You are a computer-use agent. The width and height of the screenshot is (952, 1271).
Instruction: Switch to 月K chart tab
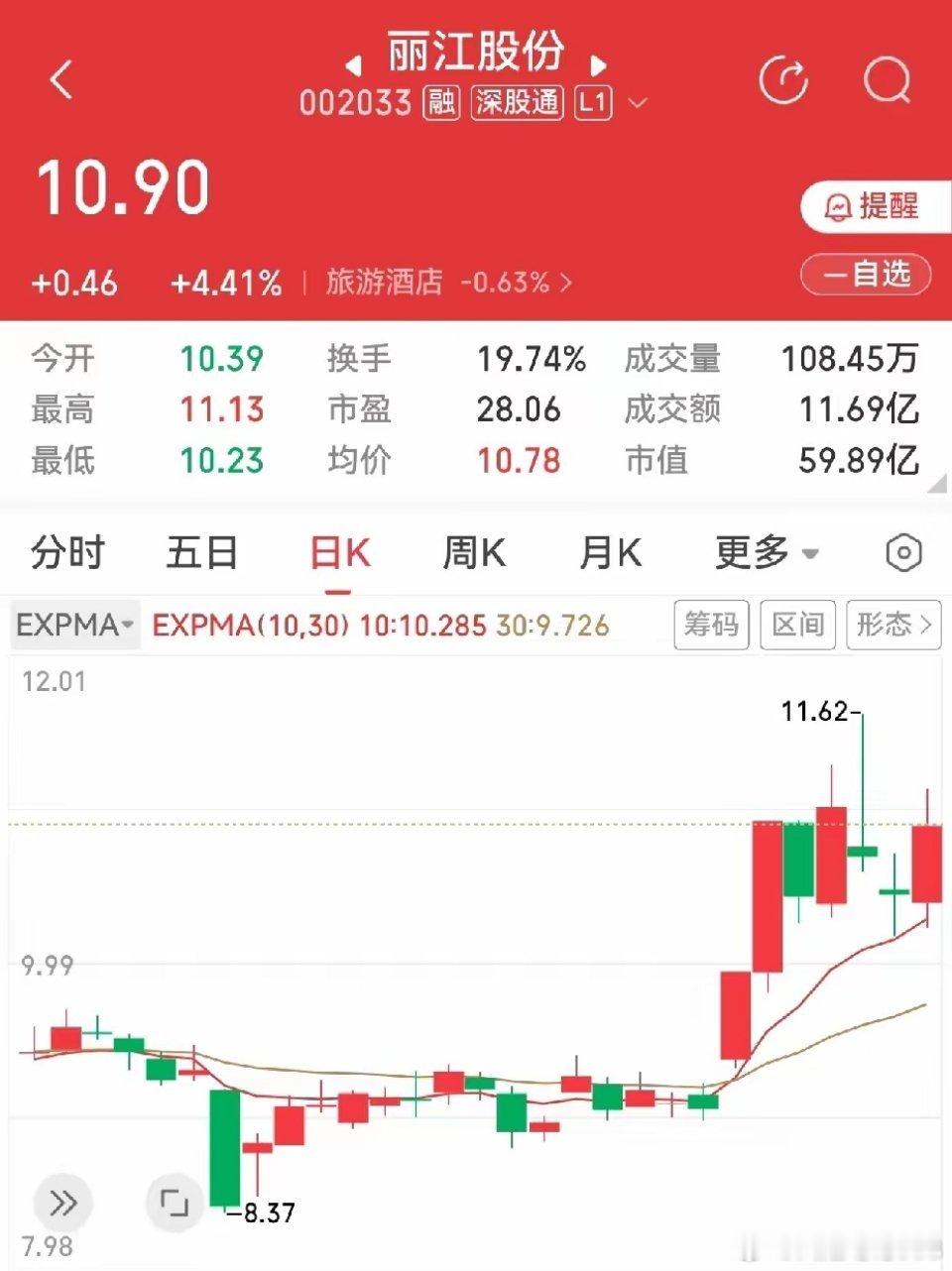(610, 552)
